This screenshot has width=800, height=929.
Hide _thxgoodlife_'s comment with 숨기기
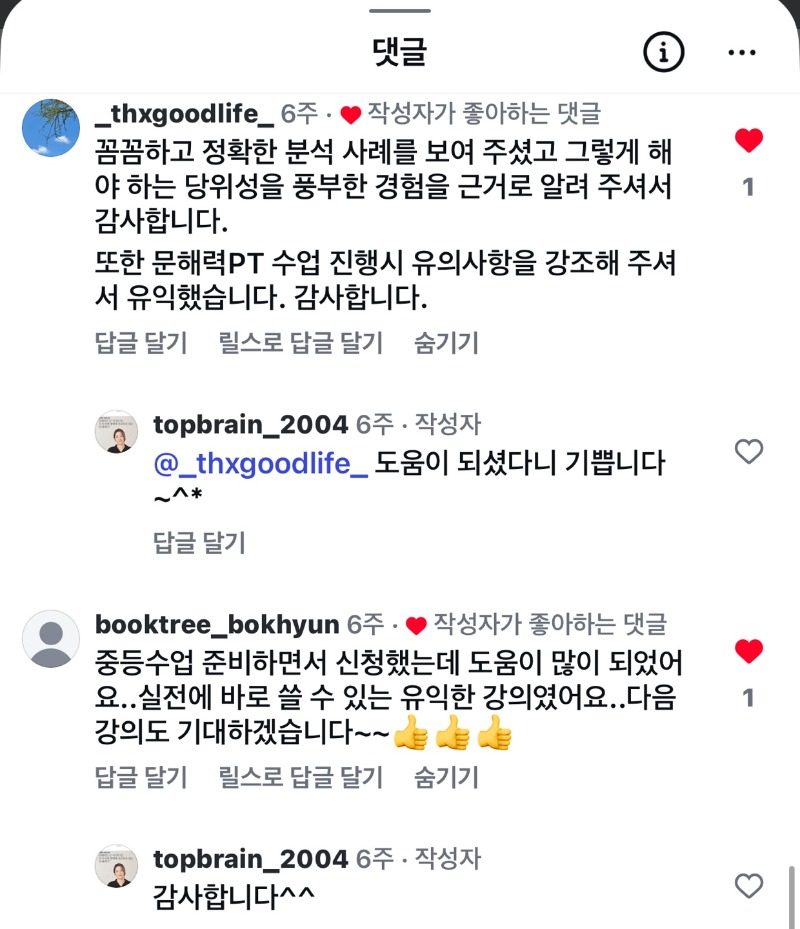446,343
